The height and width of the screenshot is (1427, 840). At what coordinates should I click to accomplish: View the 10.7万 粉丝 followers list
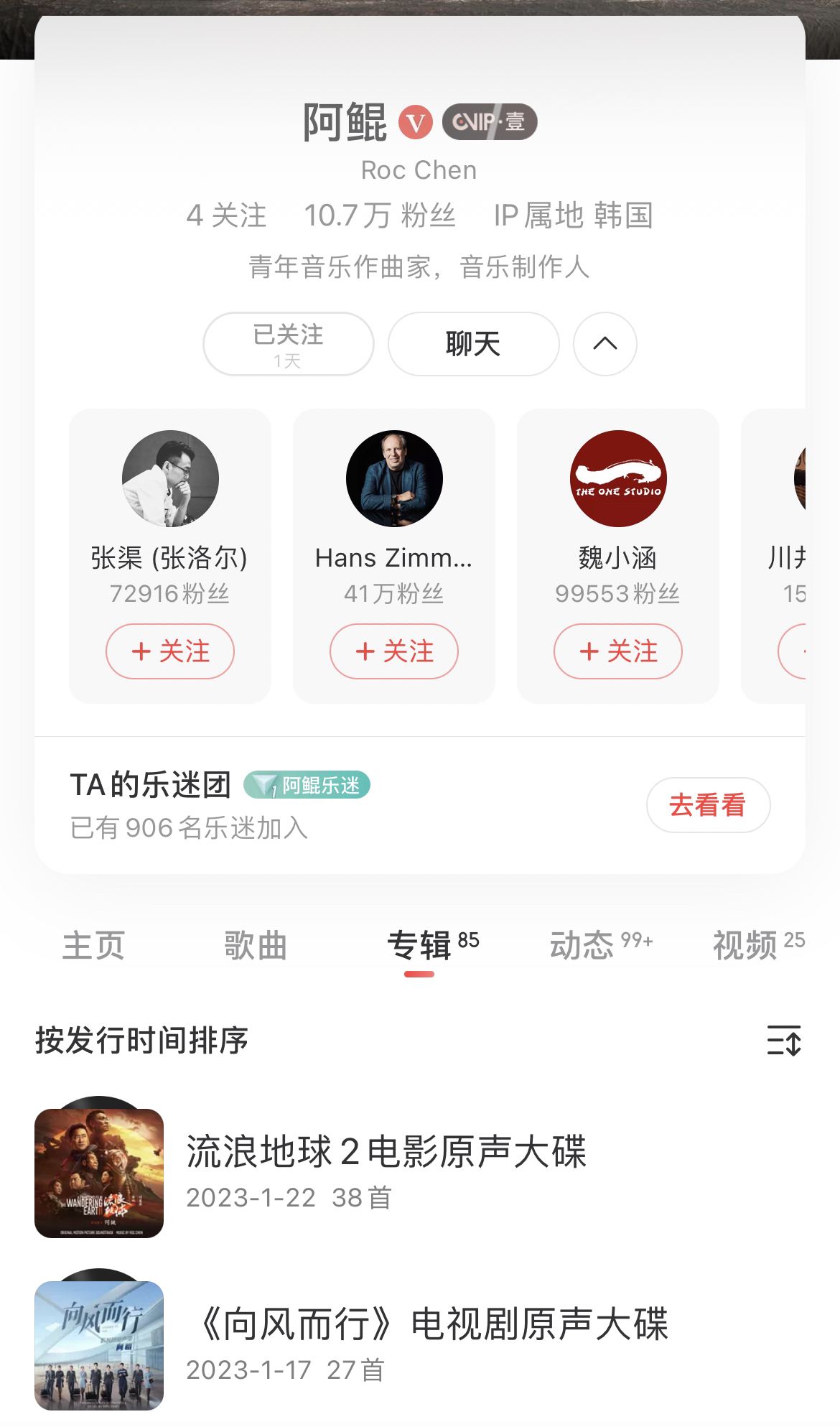(379, 215)
